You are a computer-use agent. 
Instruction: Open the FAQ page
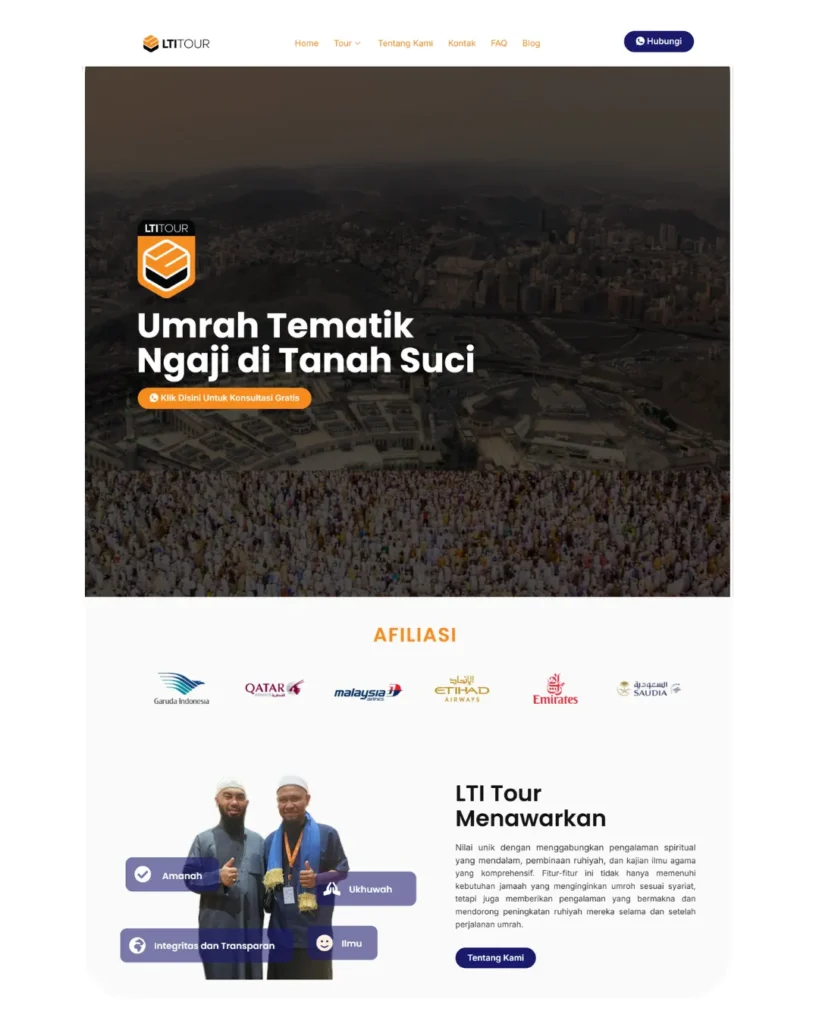click(499, 43)
